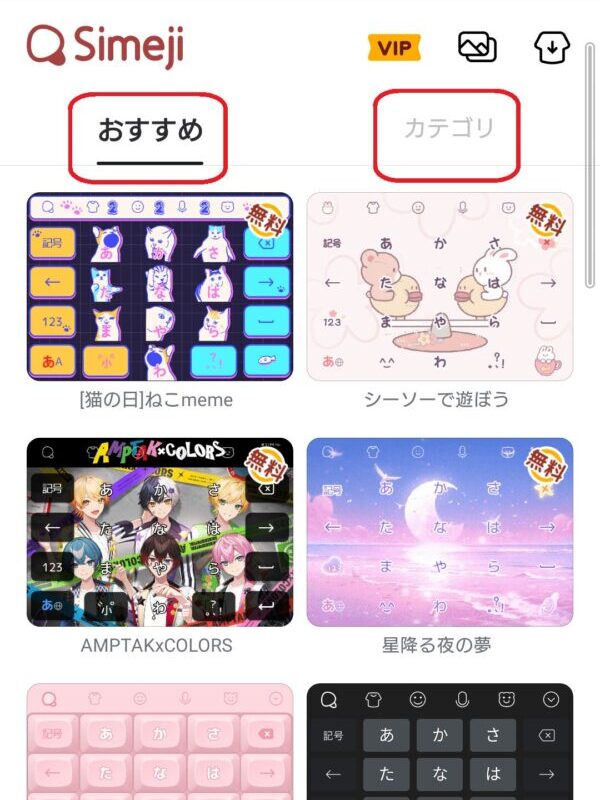
Task: Switch to the おすすめ tab
Action: tap(150, 130)
